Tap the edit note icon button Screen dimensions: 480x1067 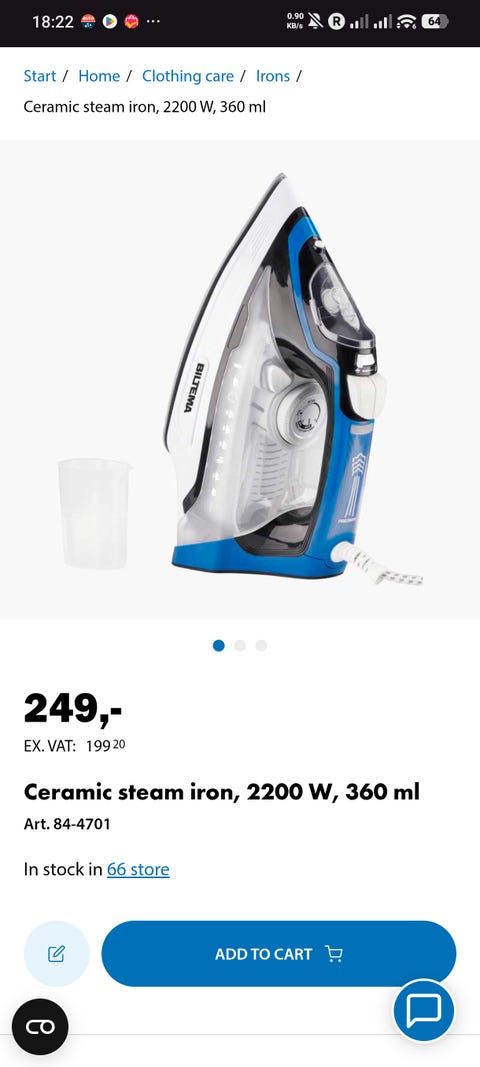[x=57, y=953]
